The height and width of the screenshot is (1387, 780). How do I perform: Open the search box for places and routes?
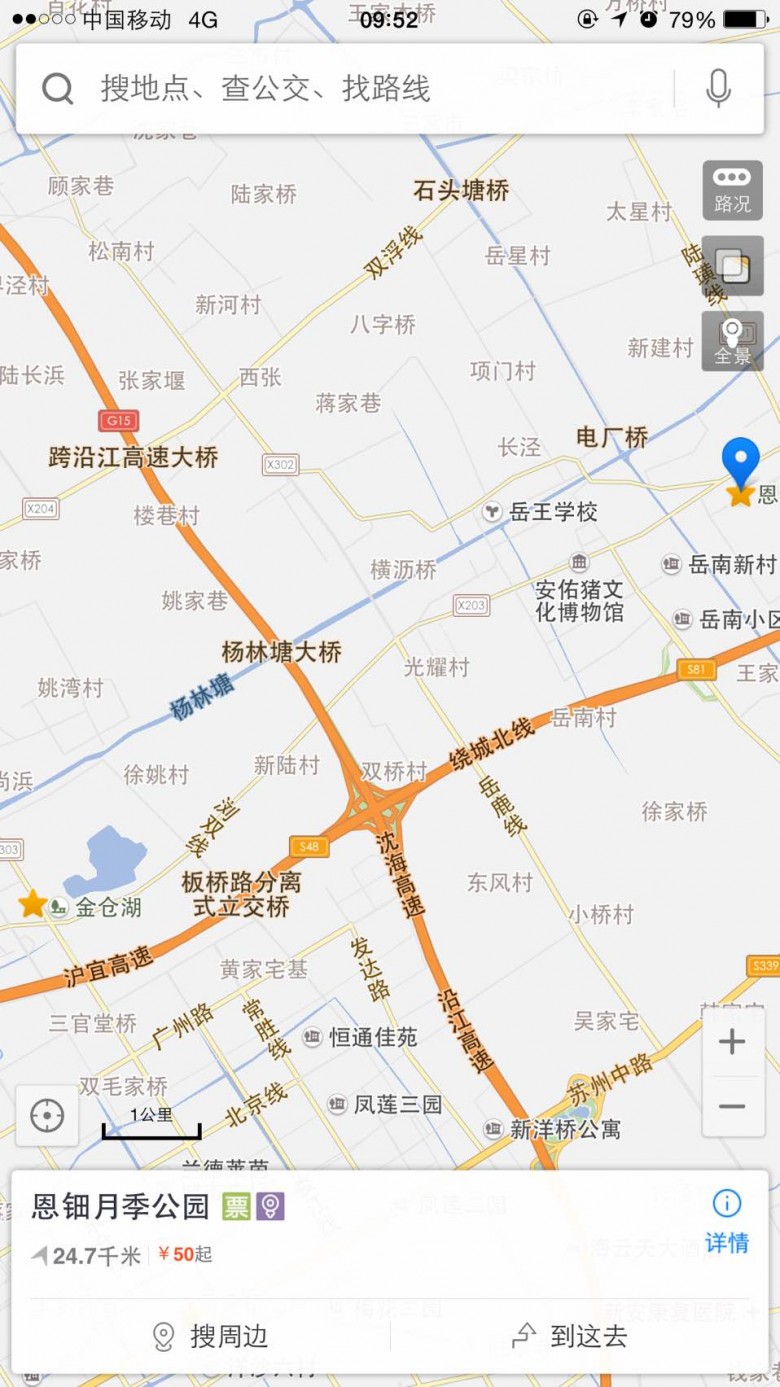coord(345,89)
